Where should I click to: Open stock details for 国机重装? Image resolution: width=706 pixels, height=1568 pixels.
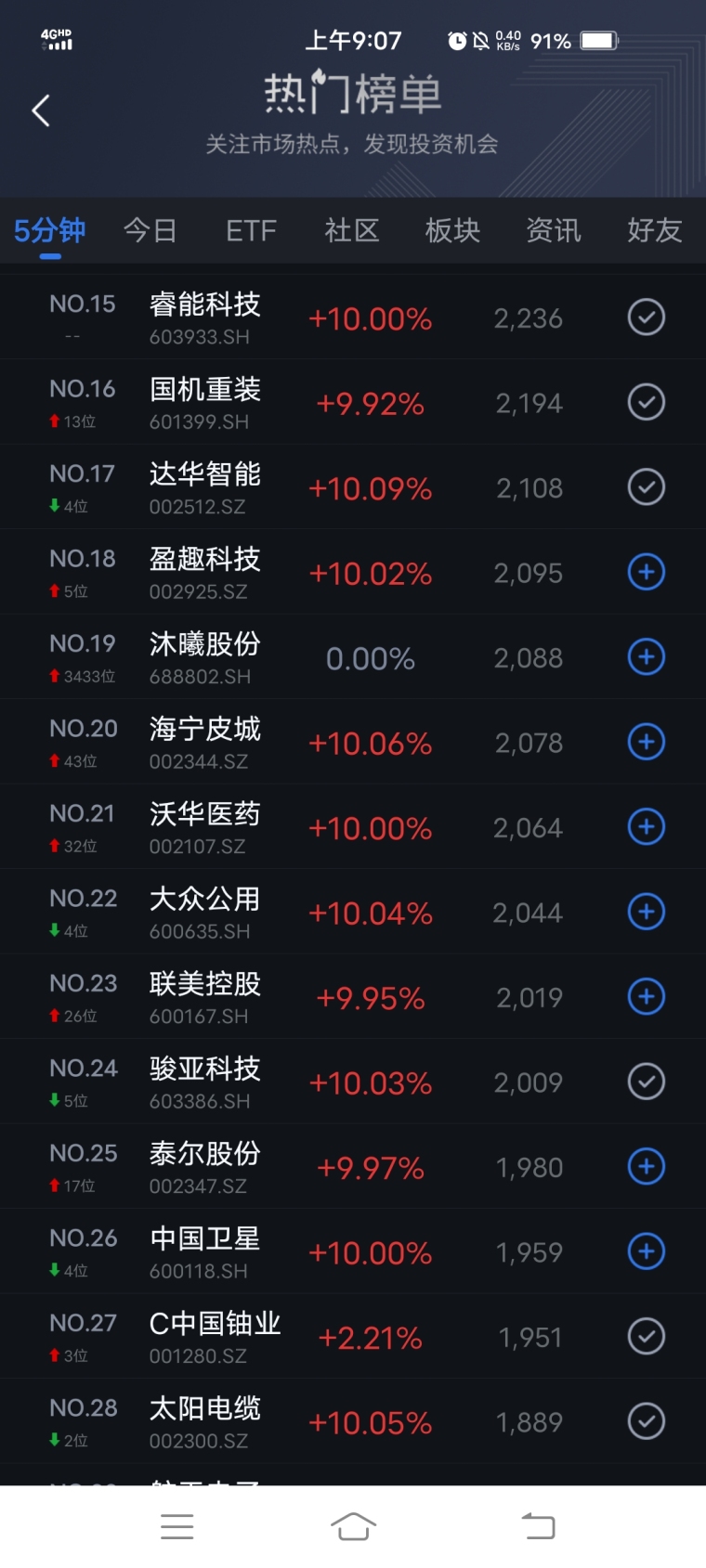coord(204,390)
